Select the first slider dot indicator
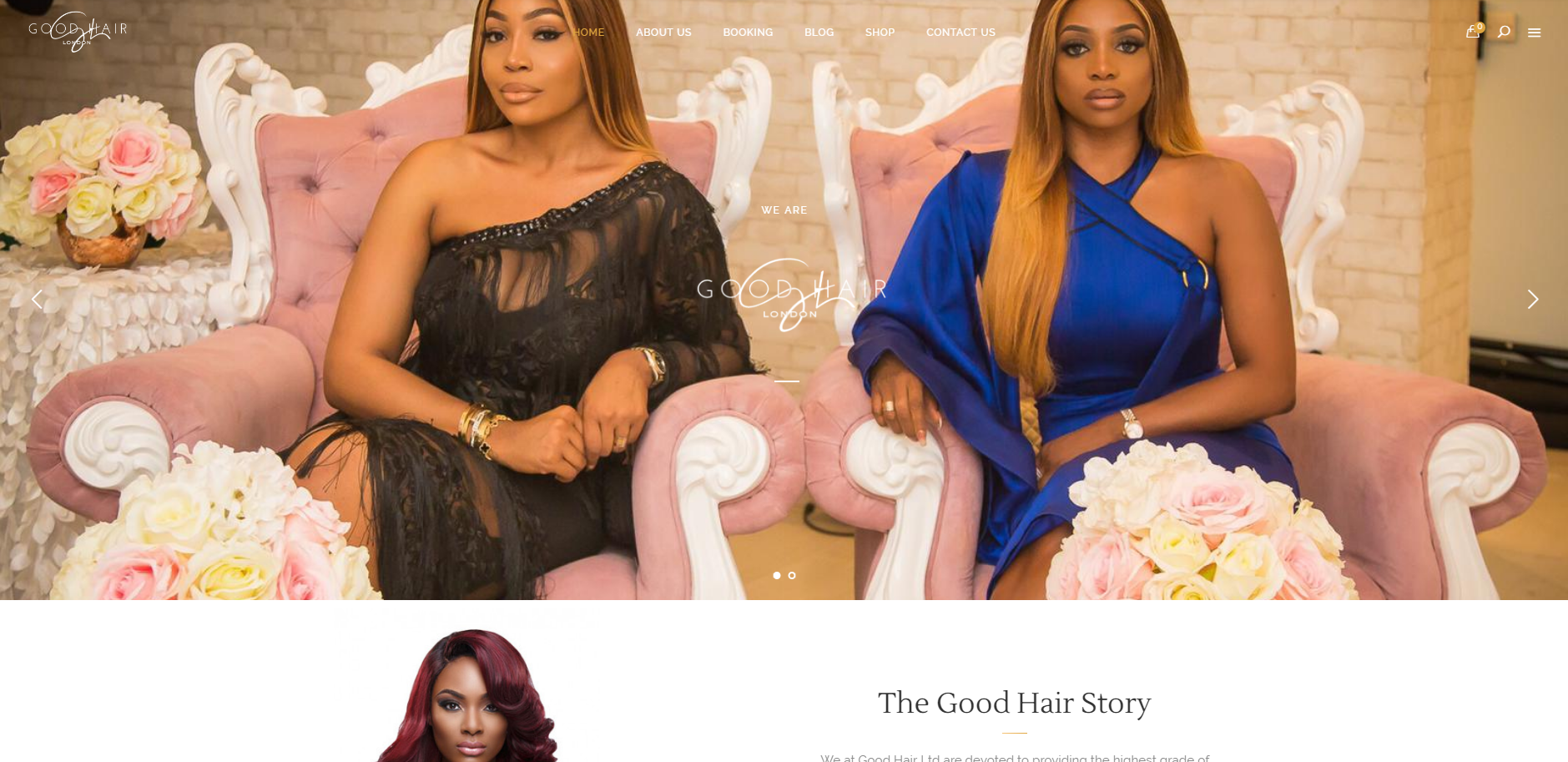Viewport: 1568px width, 762px height. [777, 575]
